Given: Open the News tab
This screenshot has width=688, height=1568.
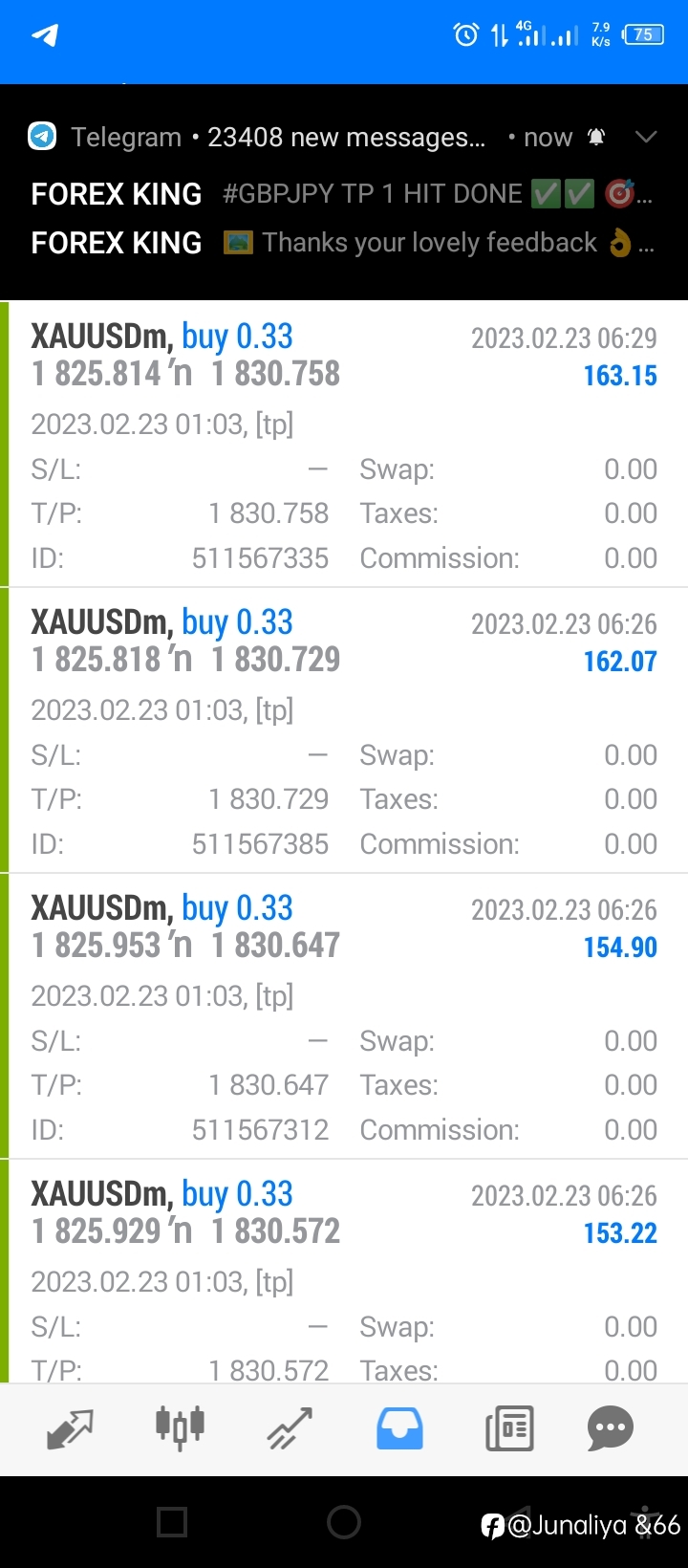Looking at the screenshot, I should [x=509, y=1429].
